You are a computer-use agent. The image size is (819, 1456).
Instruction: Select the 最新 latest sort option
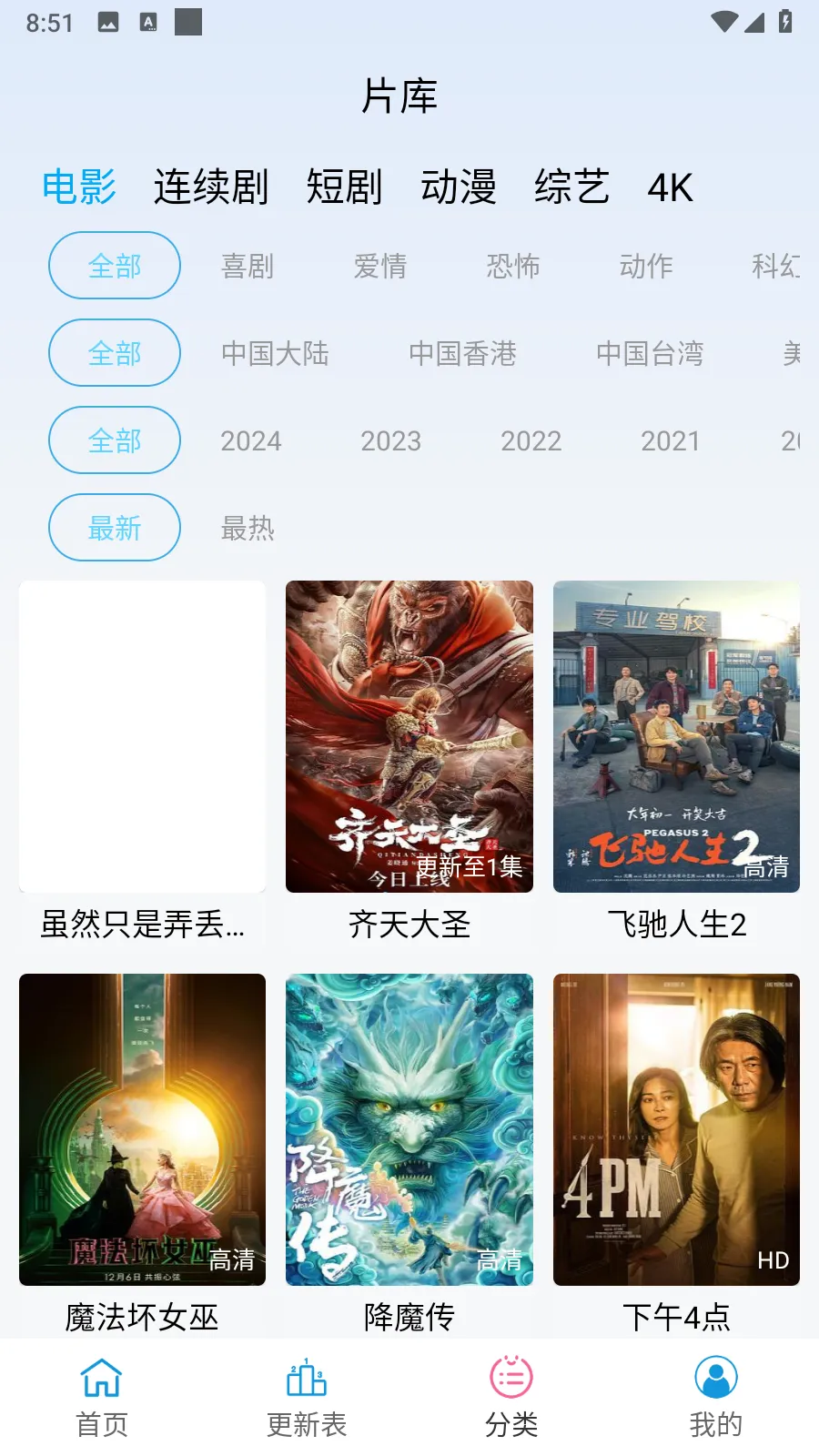(x=114, y=527)
